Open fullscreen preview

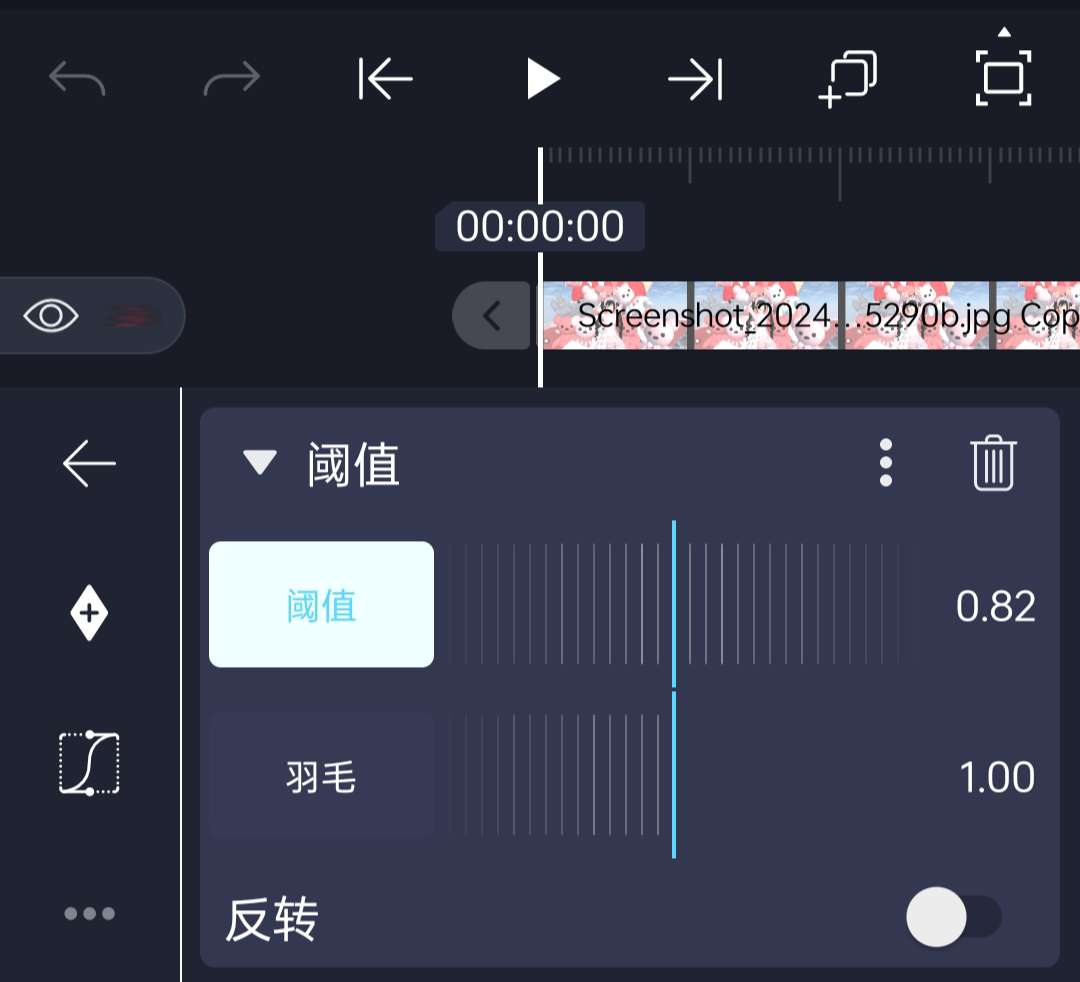tap(1003, 78)
